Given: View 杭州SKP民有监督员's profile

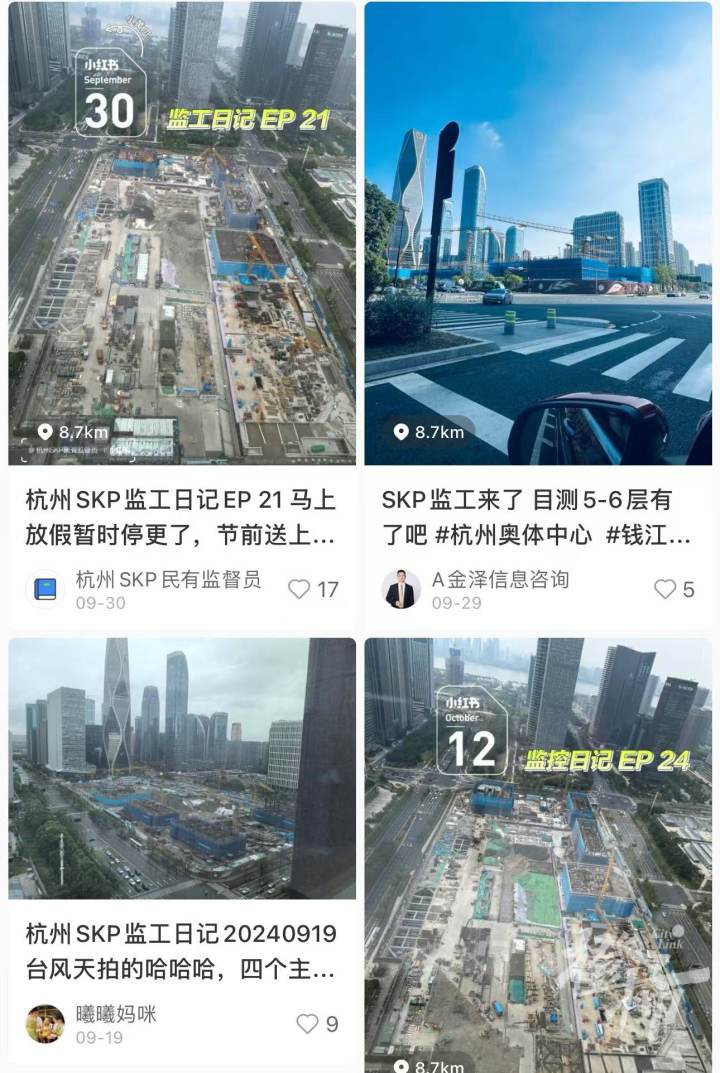Looking at the screenshot, I should pos(45,589).
